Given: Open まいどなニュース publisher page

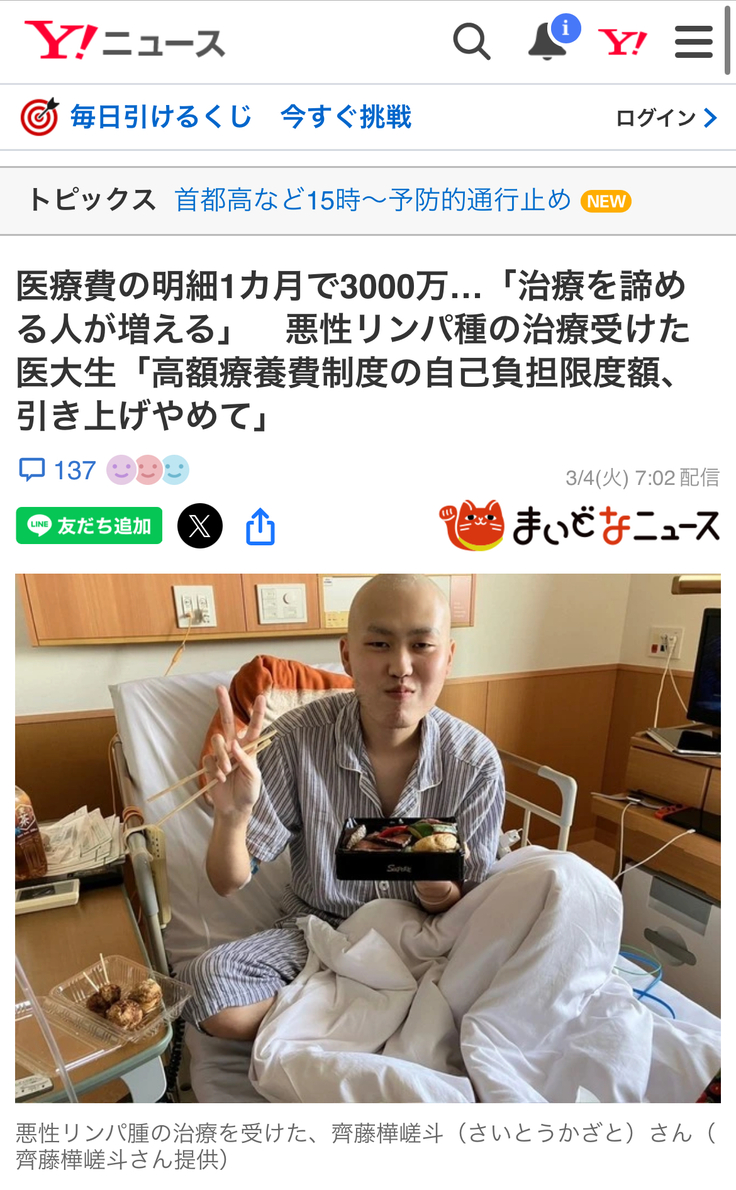Looking at the screenshot, I should pos(580,525).
